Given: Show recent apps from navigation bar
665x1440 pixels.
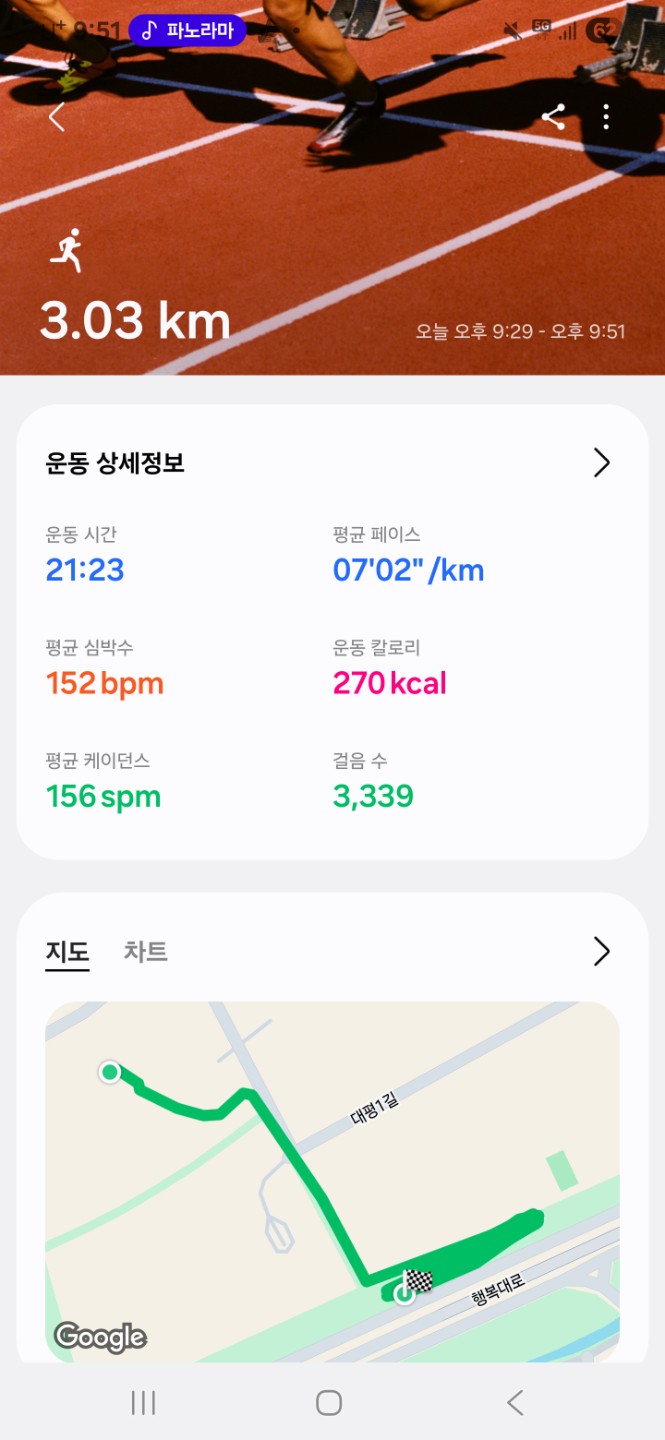Looking at the screenshot, I should tap(144, 1403).
